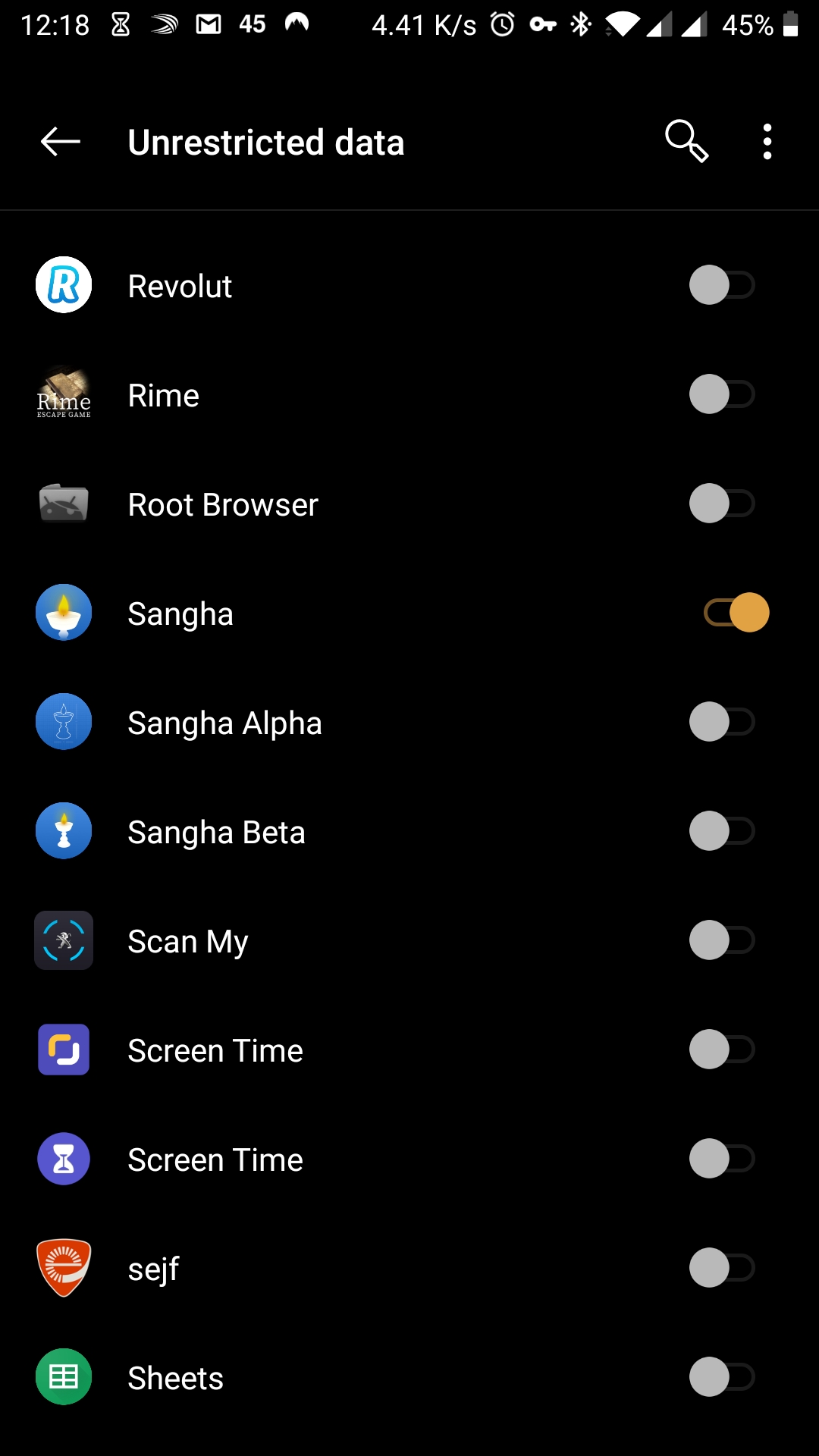
Task: Enable the Sangha Alpha switch
Action: [722, 722]
